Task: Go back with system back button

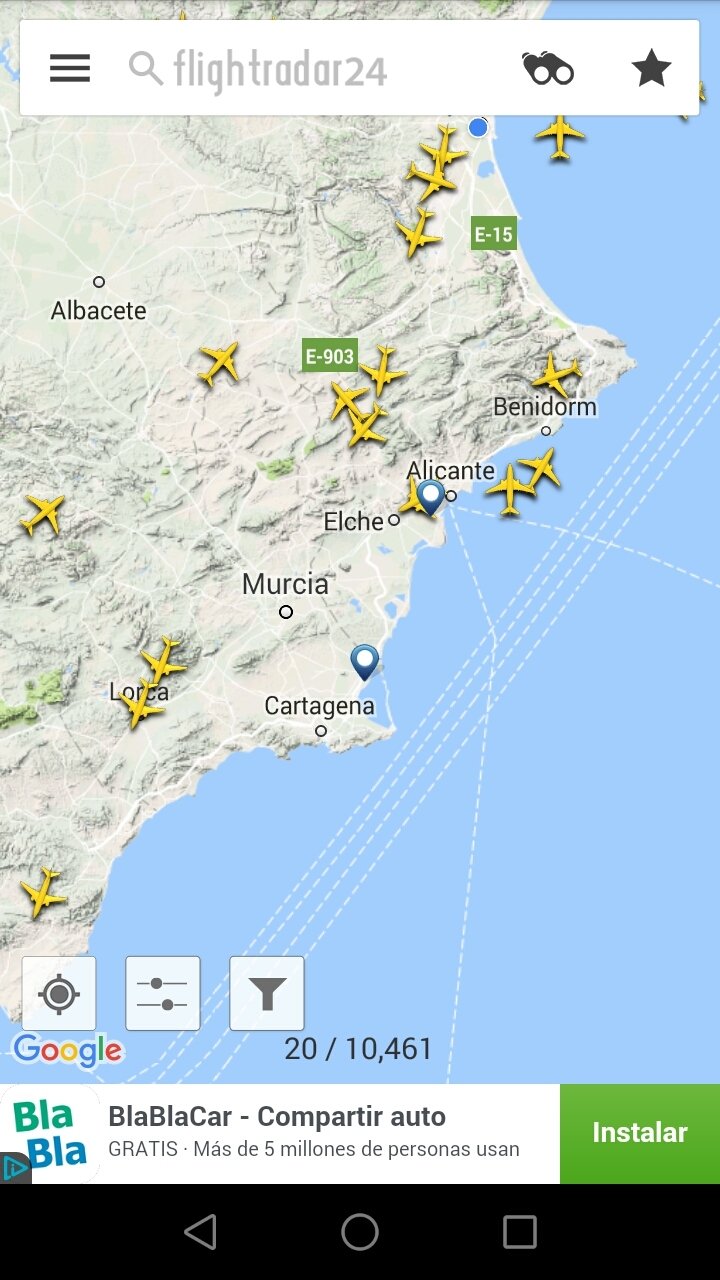Action: click(x=201, y=1232)
